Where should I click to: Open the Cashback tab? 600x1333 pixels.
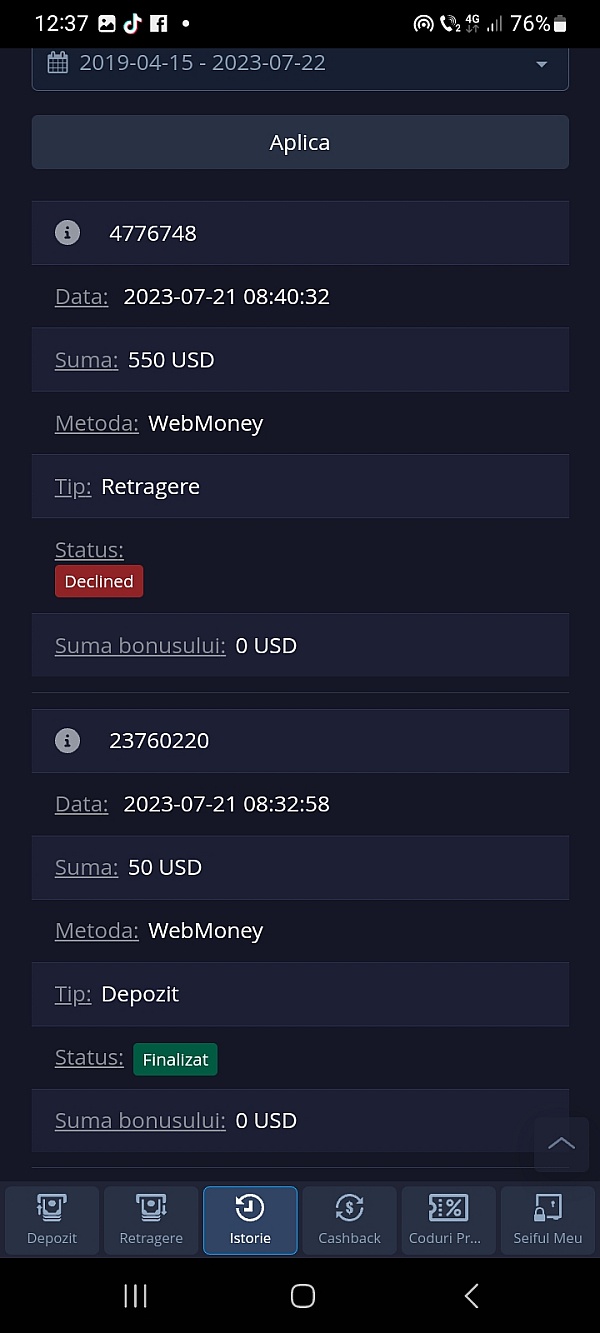coord(349,1220)
